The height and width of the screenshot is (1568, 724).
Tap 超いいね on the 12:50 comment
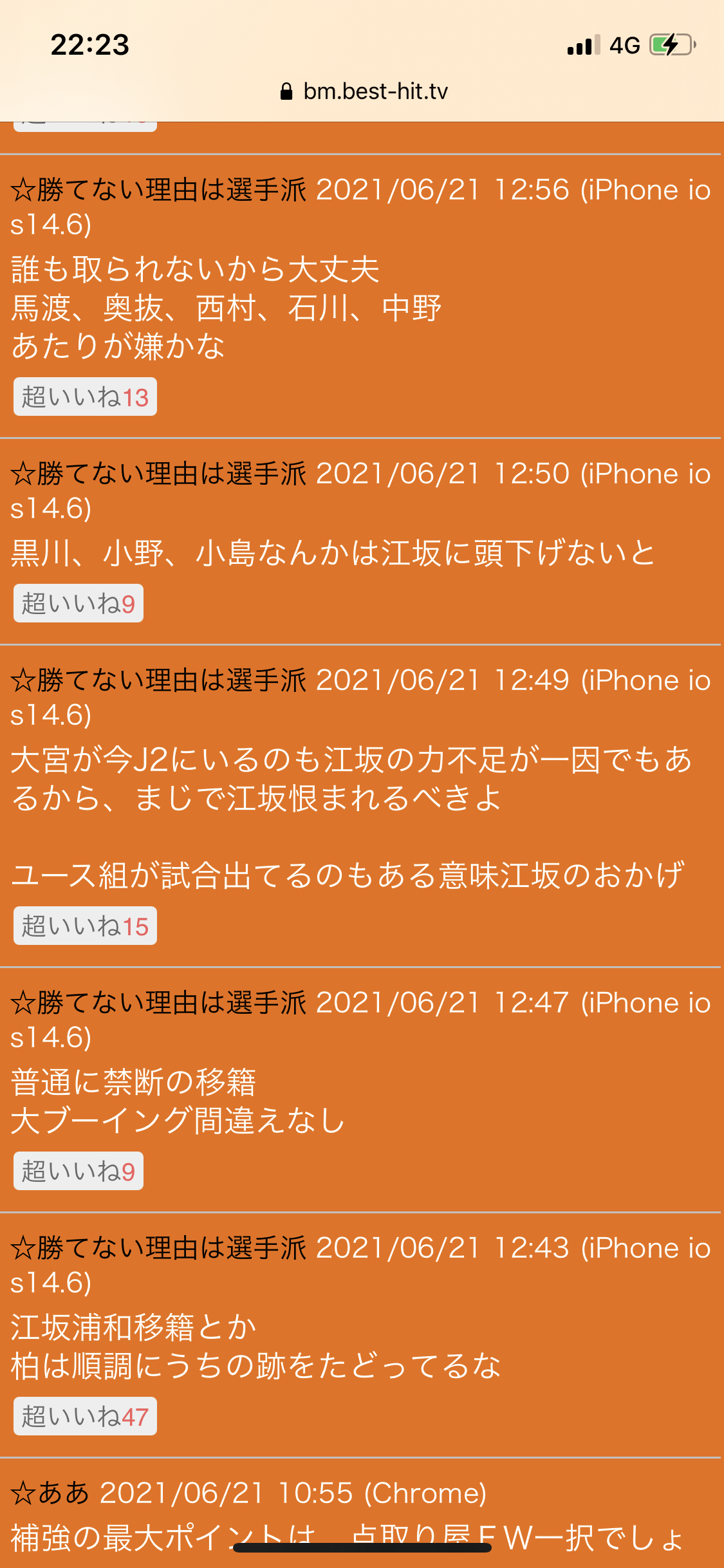click(x=79, y=603)
